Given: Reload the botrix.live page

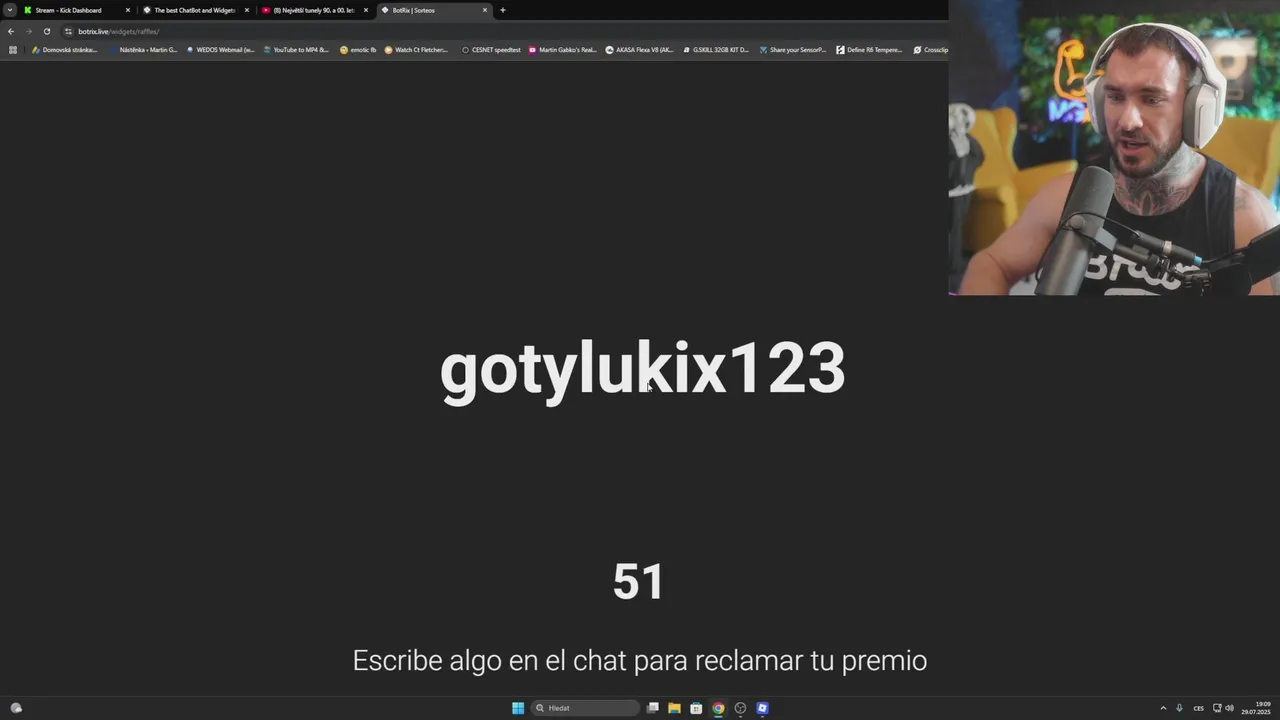Looking at the screenshot, I should (x=46, y=31).
